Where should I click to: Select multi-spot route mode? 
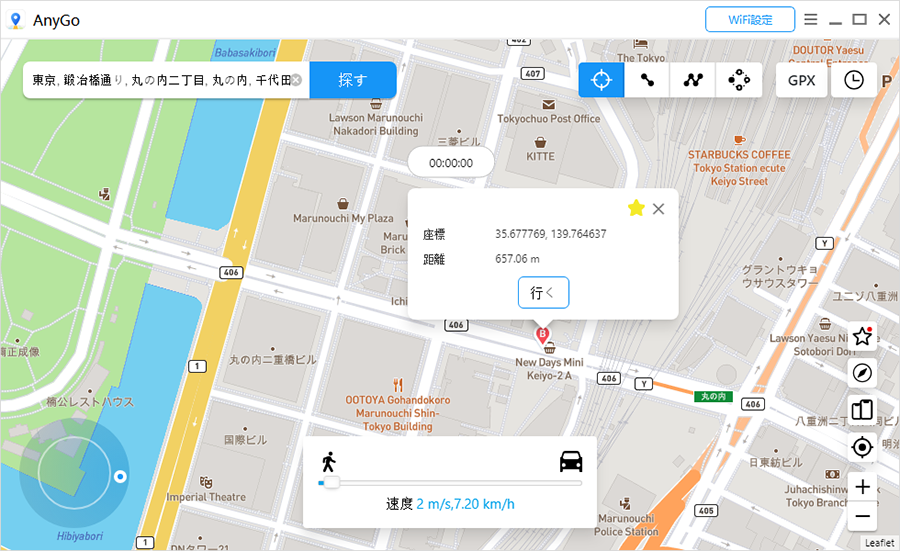point(693,80)
